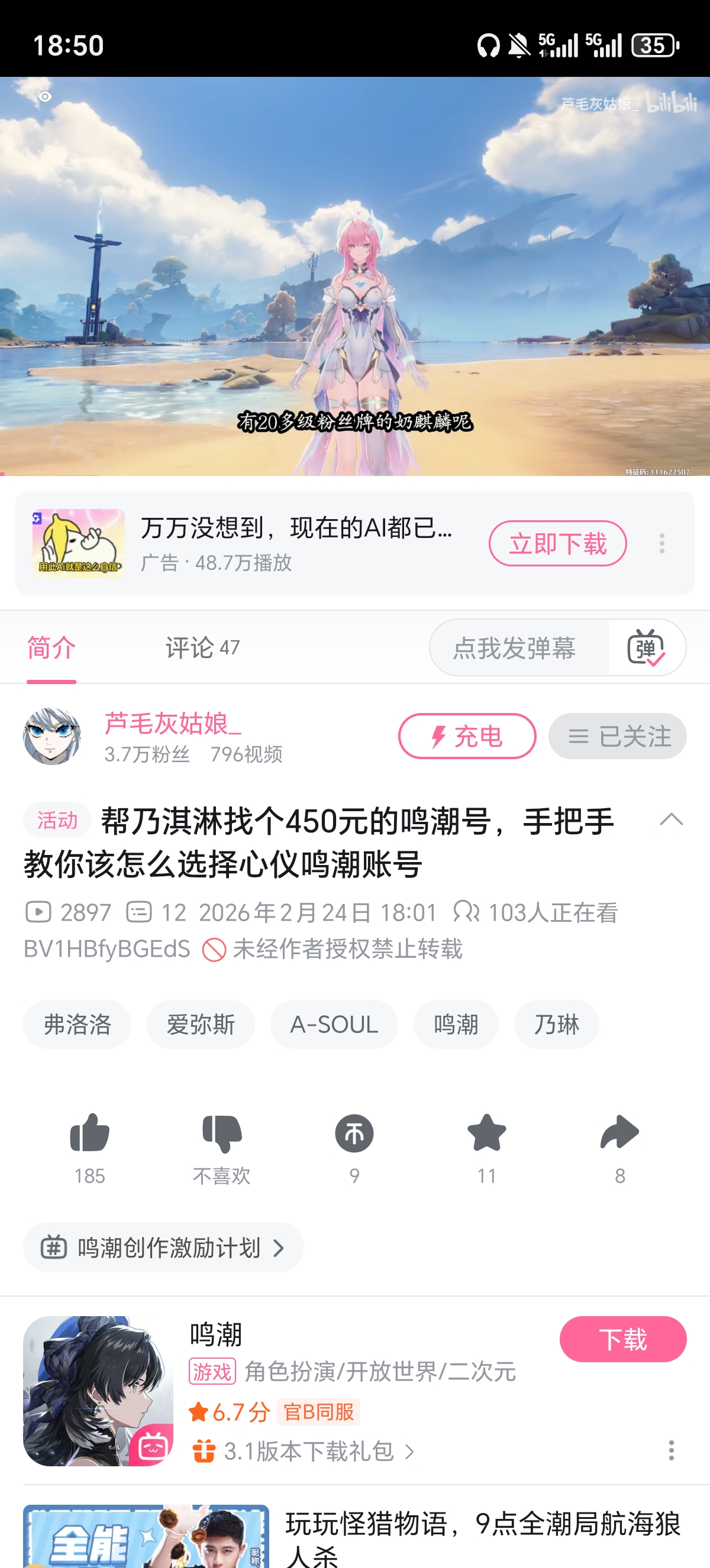This screenshot has height=1568, width=710.
Task: Like this video with thumbs up
Action: (x=89, y=1135)
